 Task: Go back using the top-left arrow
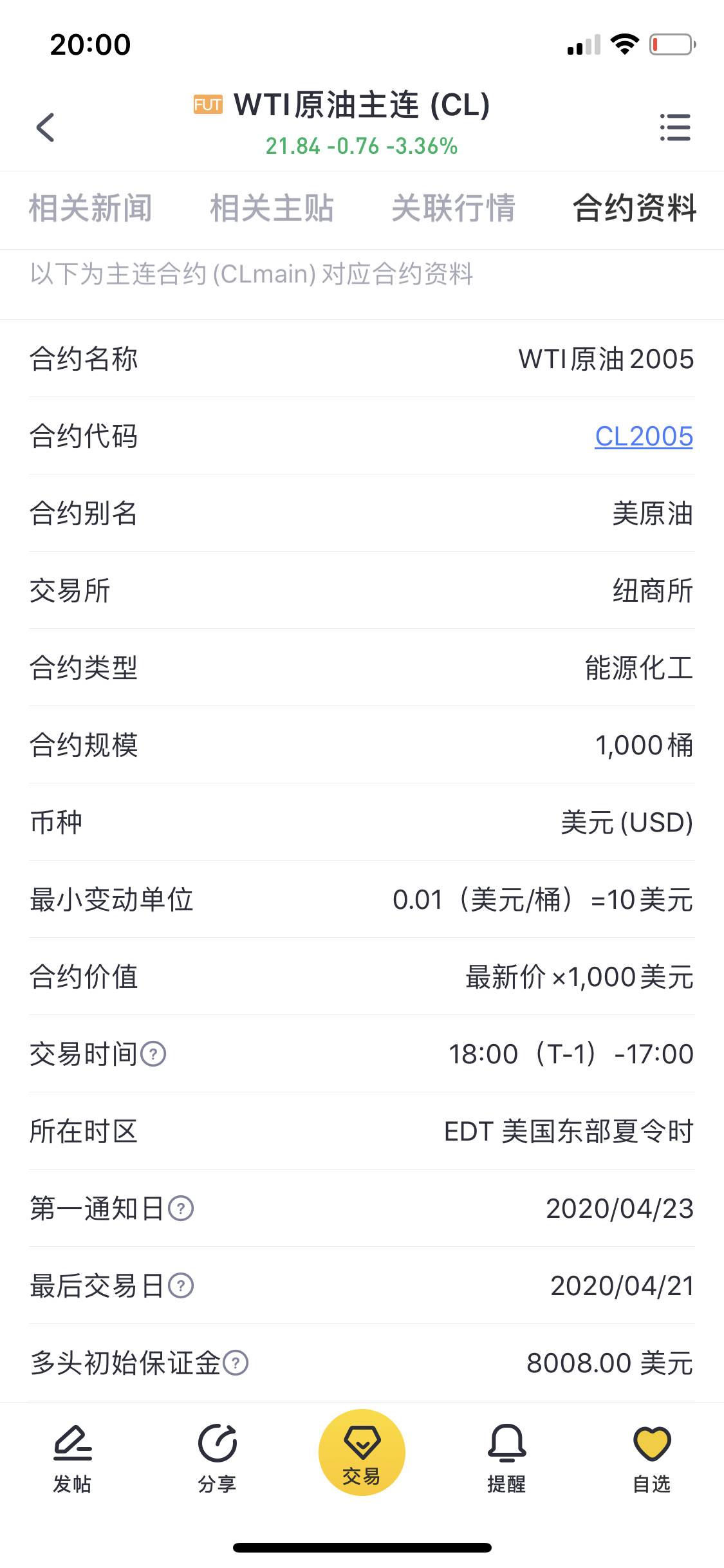pyautogui.click(x=45, y=127)
